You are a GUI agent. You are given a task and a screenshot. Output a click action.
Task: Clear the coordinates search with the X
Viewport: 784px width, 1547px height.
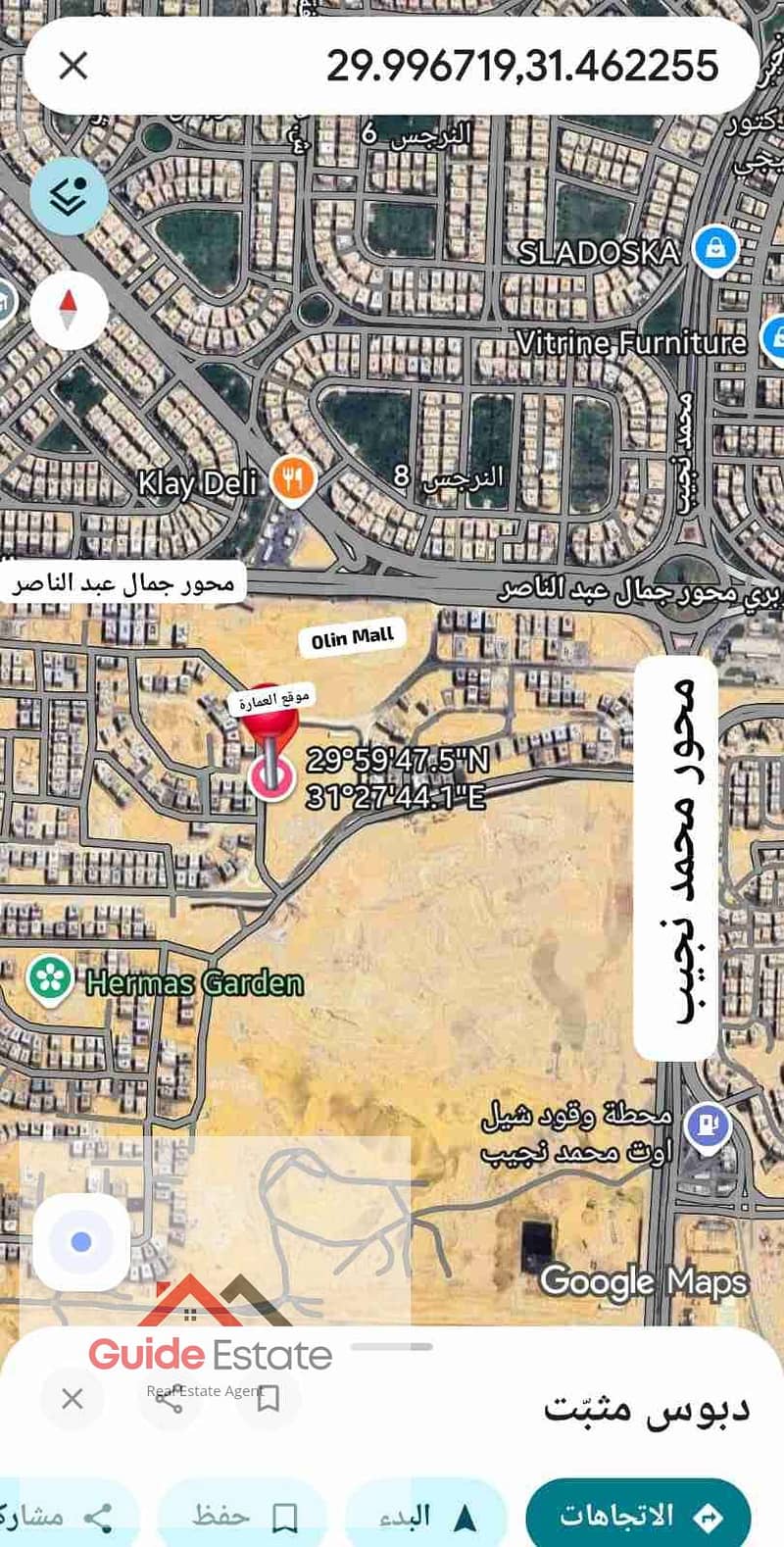pos(73,66)
